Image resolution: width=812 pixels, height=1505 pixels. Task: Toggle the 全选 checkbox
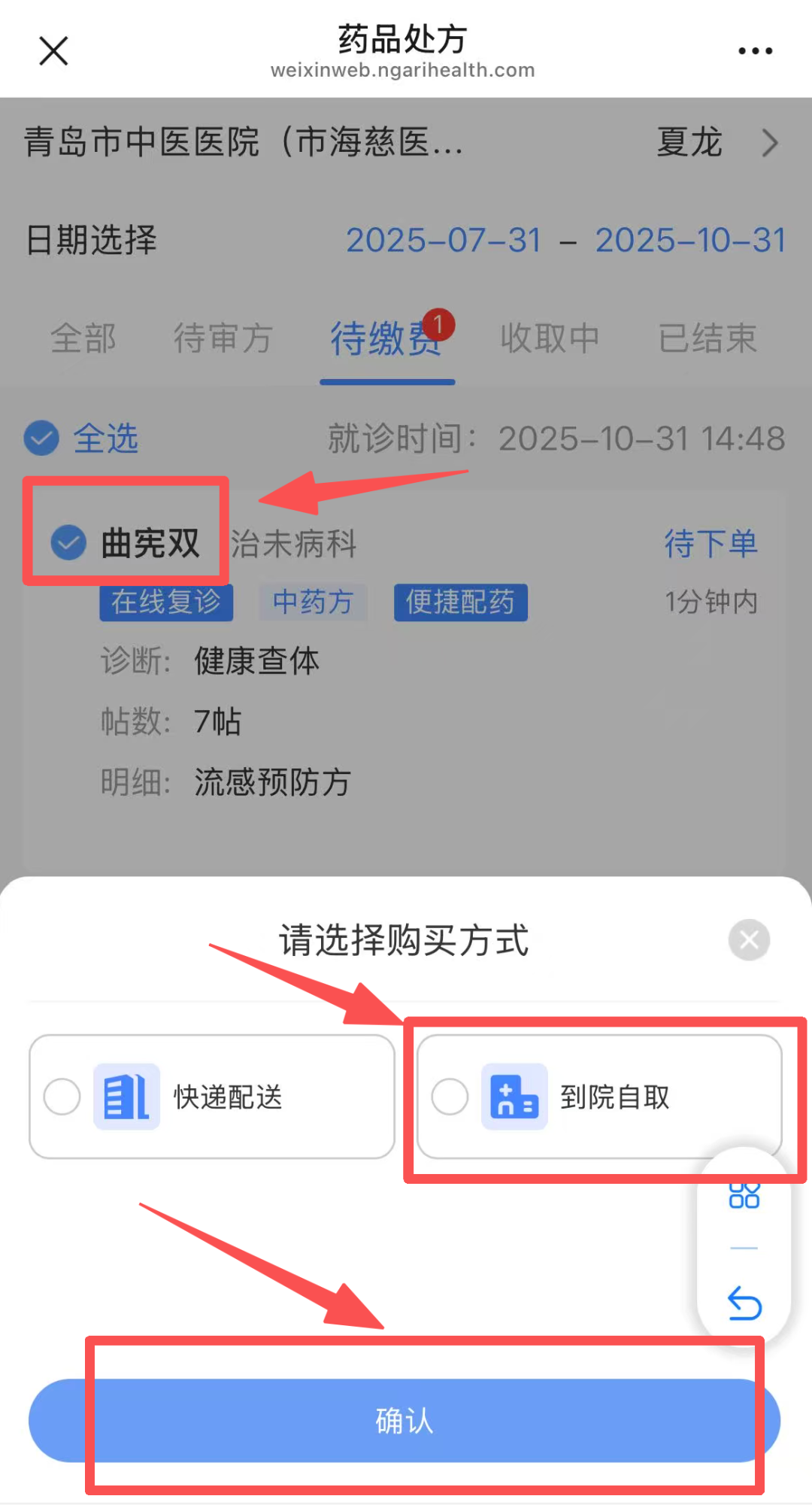tap(42, 438)
